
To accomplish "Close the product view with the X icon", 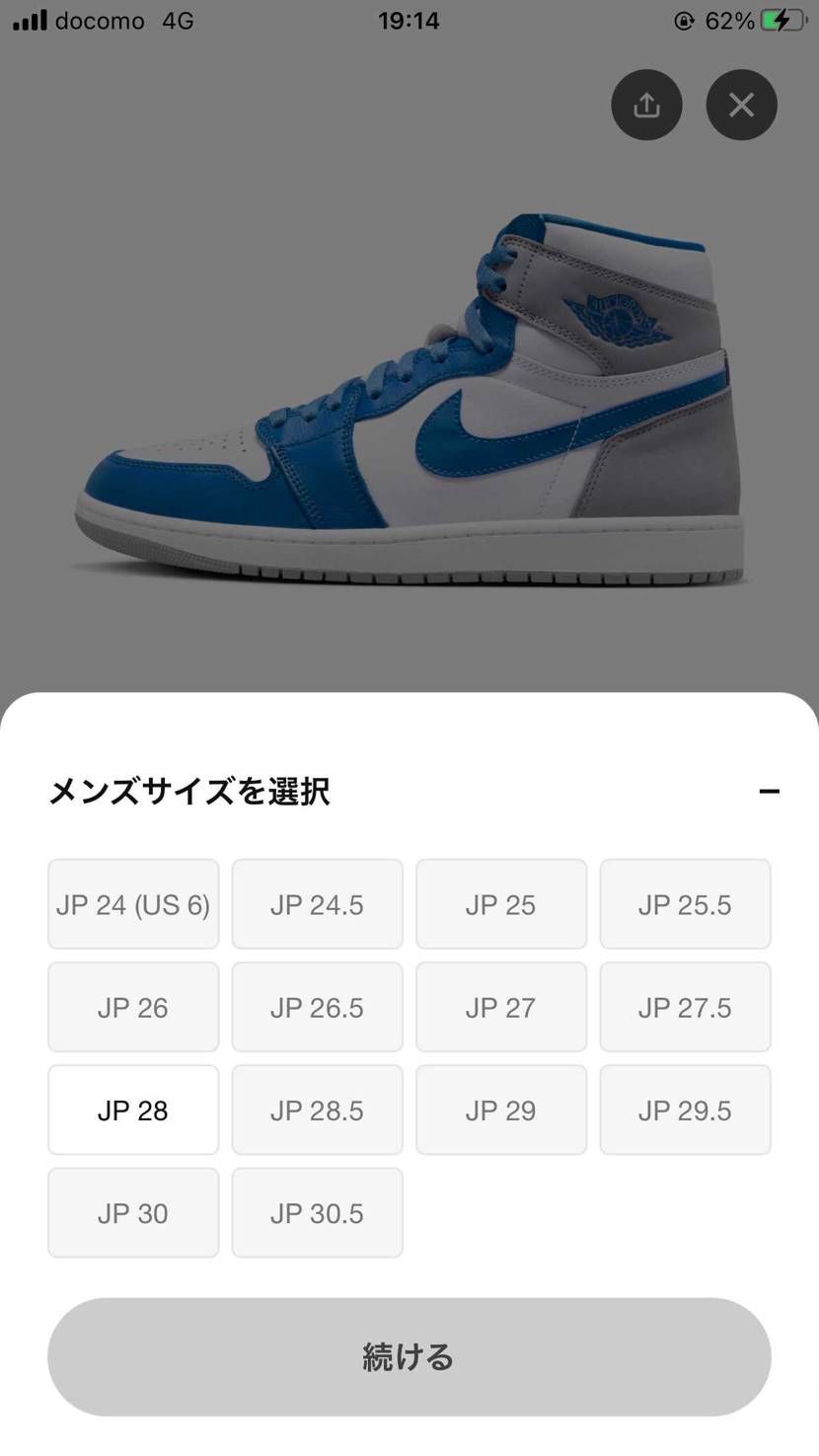I will (x=741, y=105).
